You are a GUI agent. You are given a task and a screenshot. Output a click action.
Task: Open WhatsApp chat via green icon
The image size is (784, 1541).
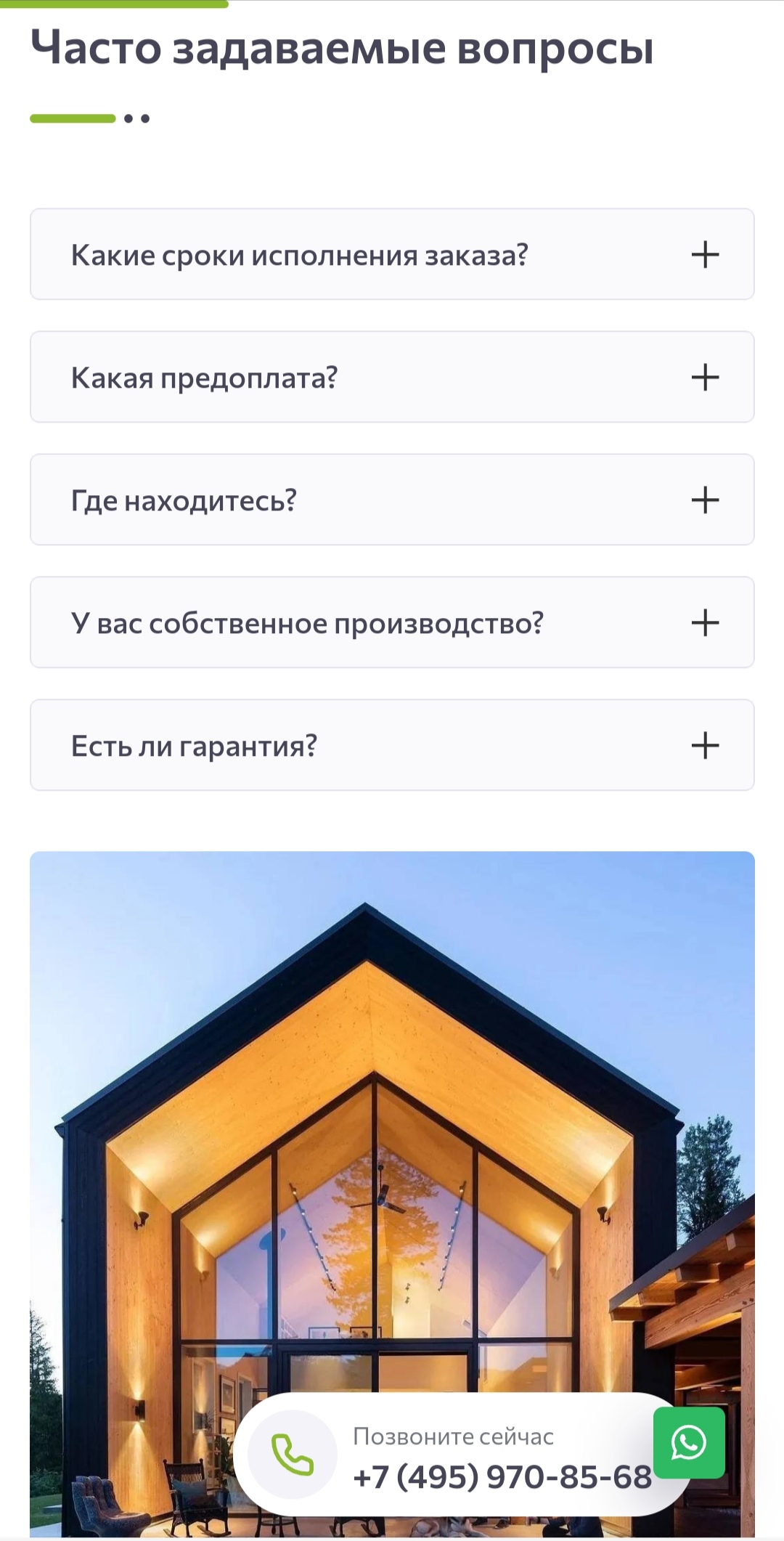tap(688, 1442)
